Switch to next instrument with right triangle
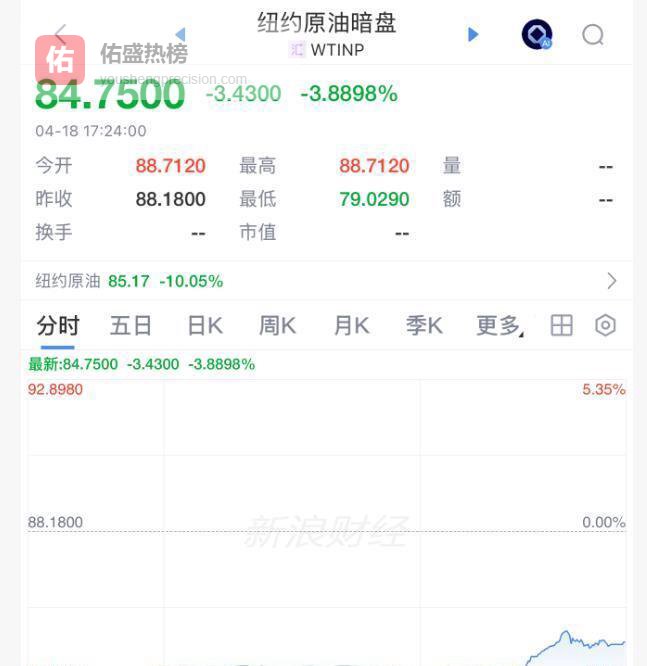647x666 pixels. (x=473, y=35)
